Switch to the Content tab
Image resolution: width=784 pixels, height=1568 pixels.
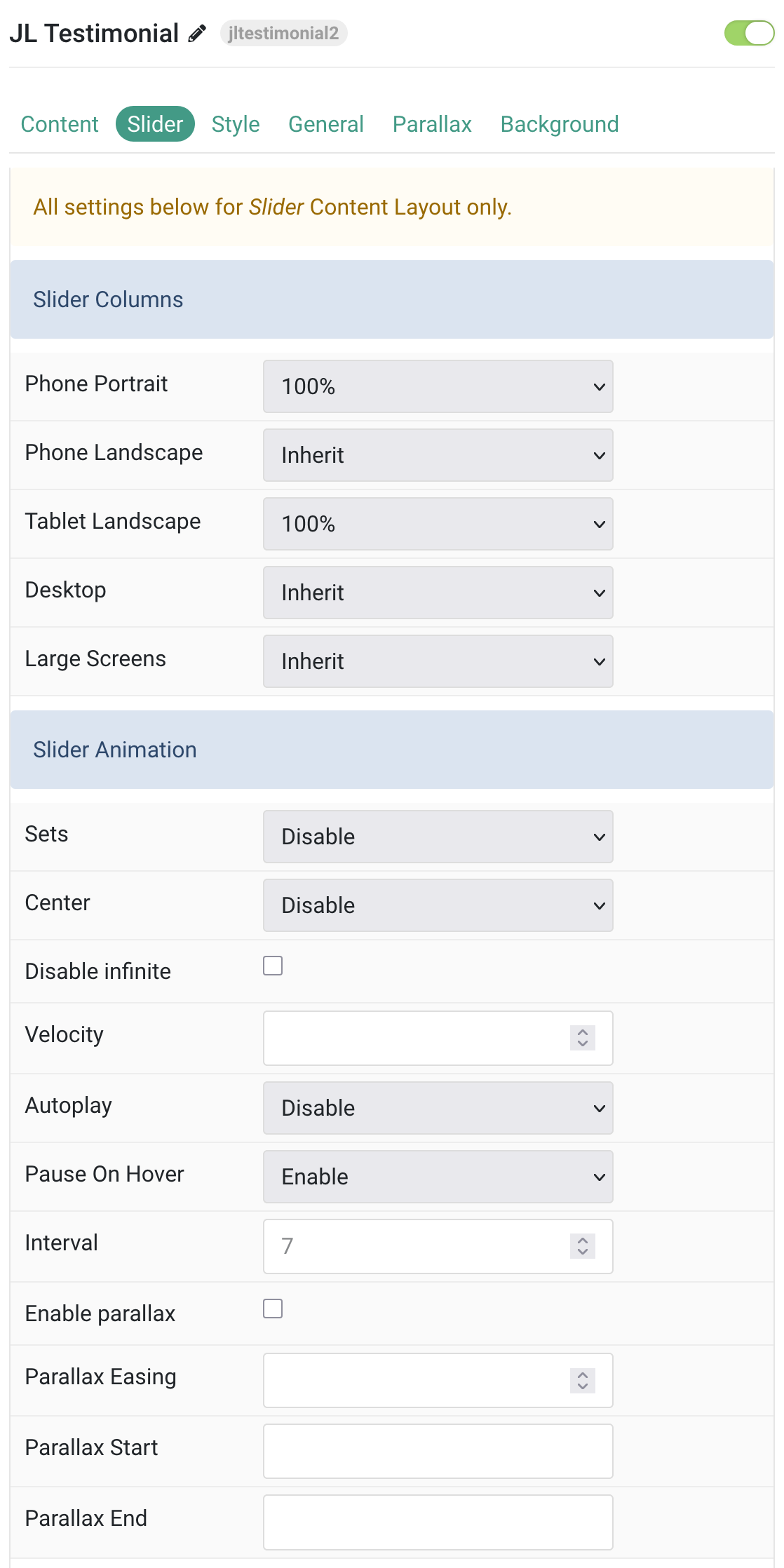(60, 124)
